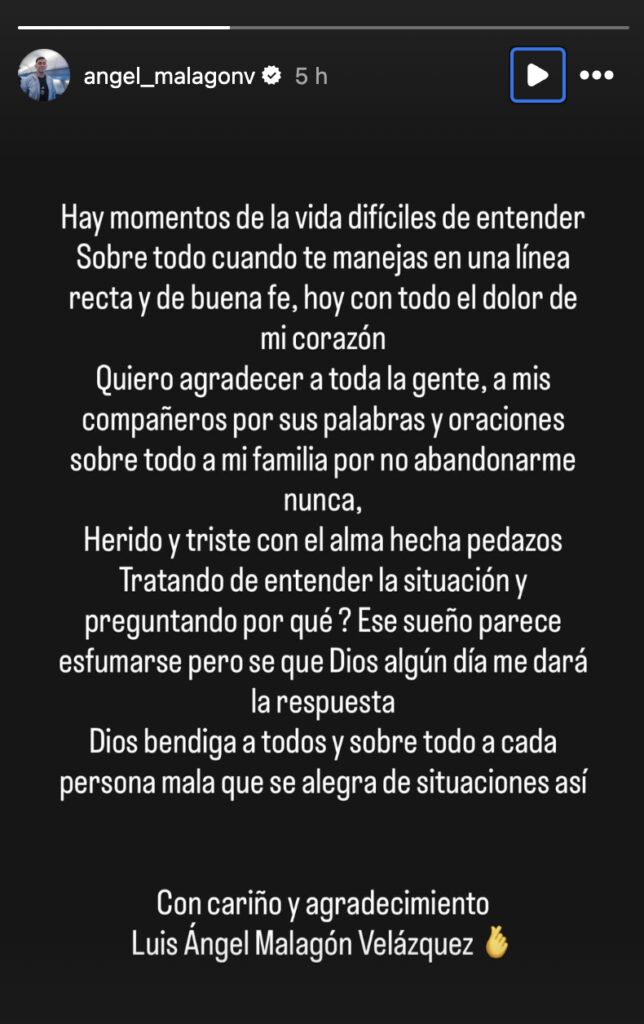Open the three-dot story options menu
The image size is (644, 1024).
(597, 75)
